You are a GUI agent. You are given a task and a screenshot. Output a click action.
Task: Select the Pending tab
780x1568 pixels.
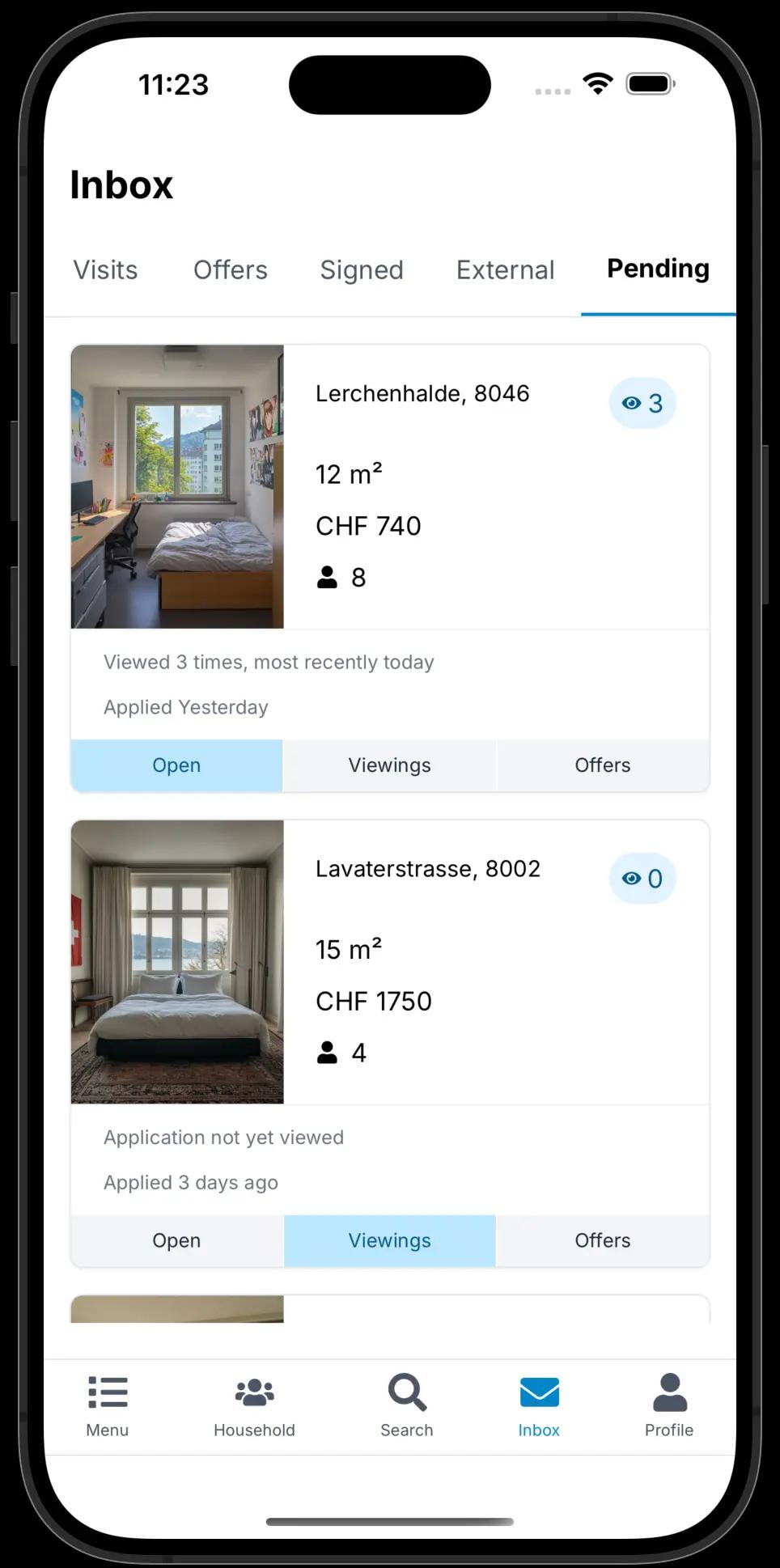coord(658,269)
